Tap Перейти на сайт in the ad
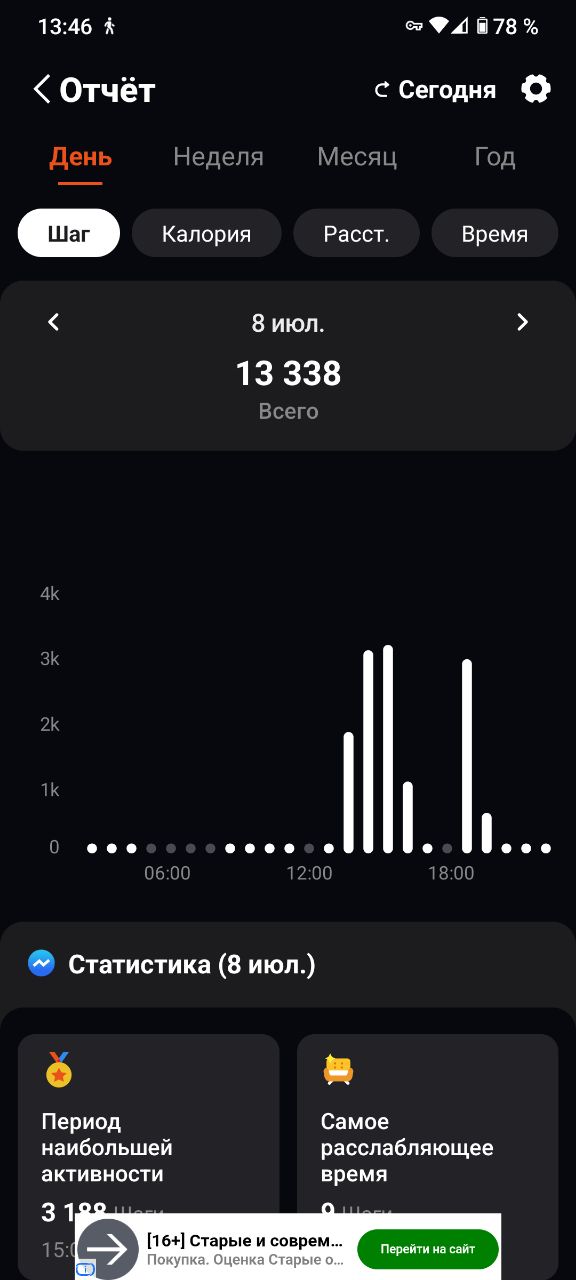 coord(427,1248)
